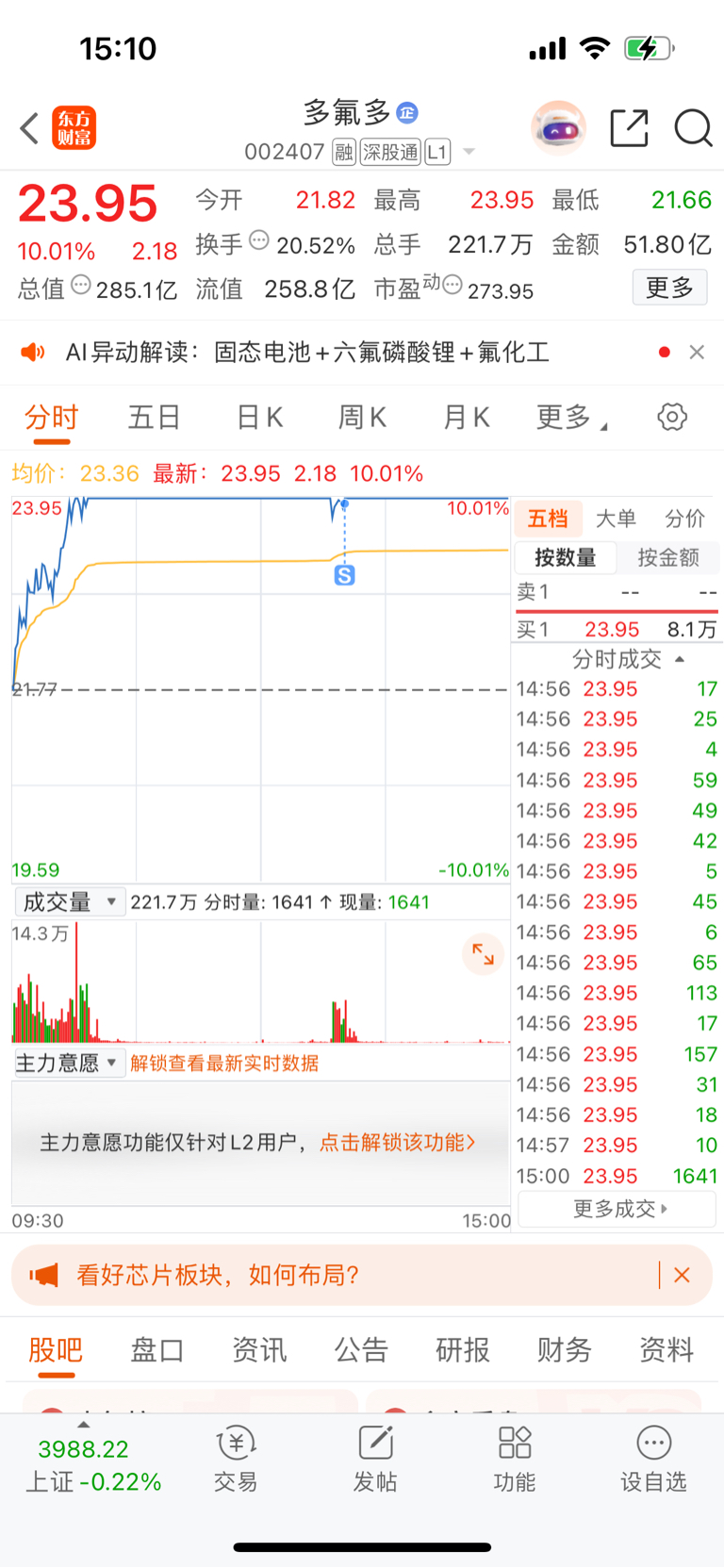Open 交易 in bottom bar
This screenshot has height=1568, width=724.
point(236,1459)
